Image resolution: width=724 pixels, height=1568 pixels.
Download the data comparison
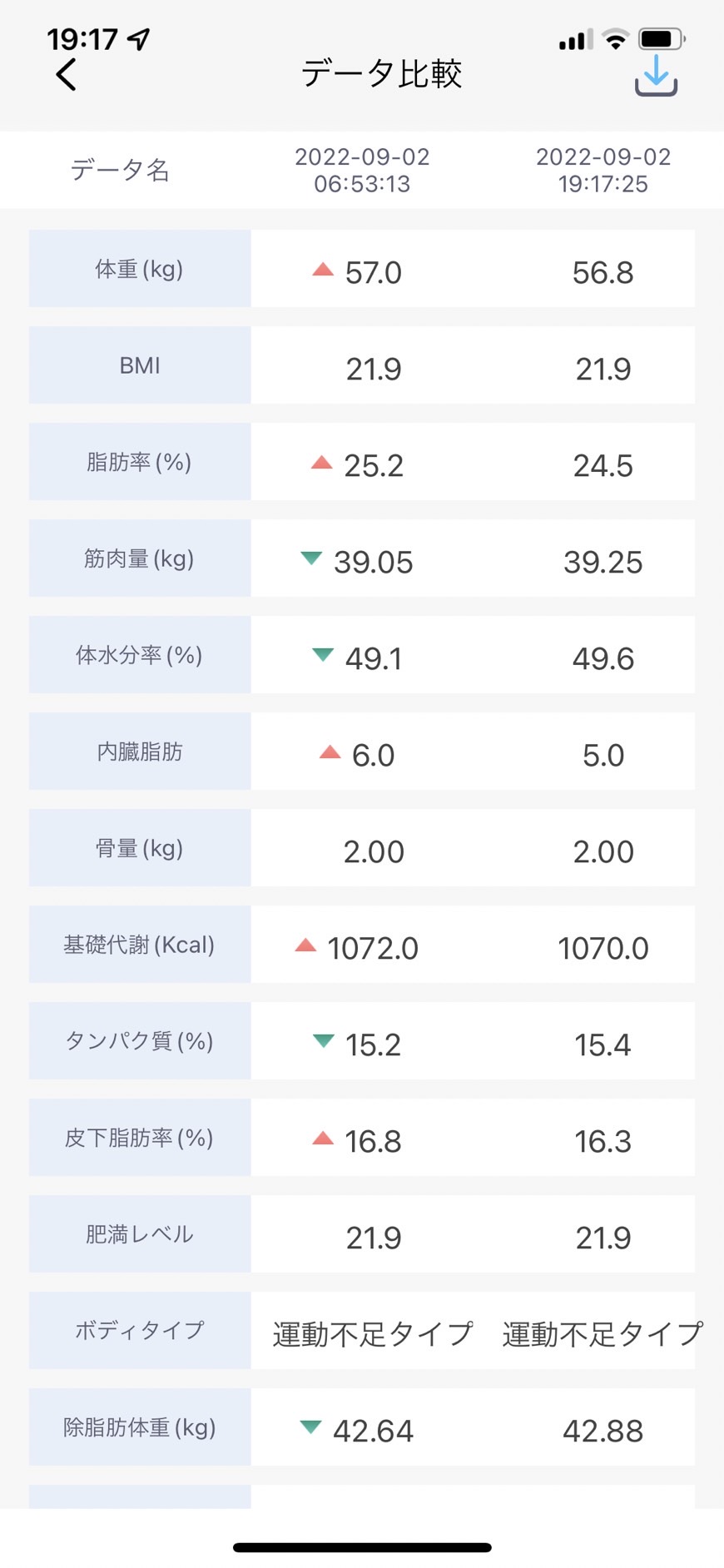tap(656, 76)
